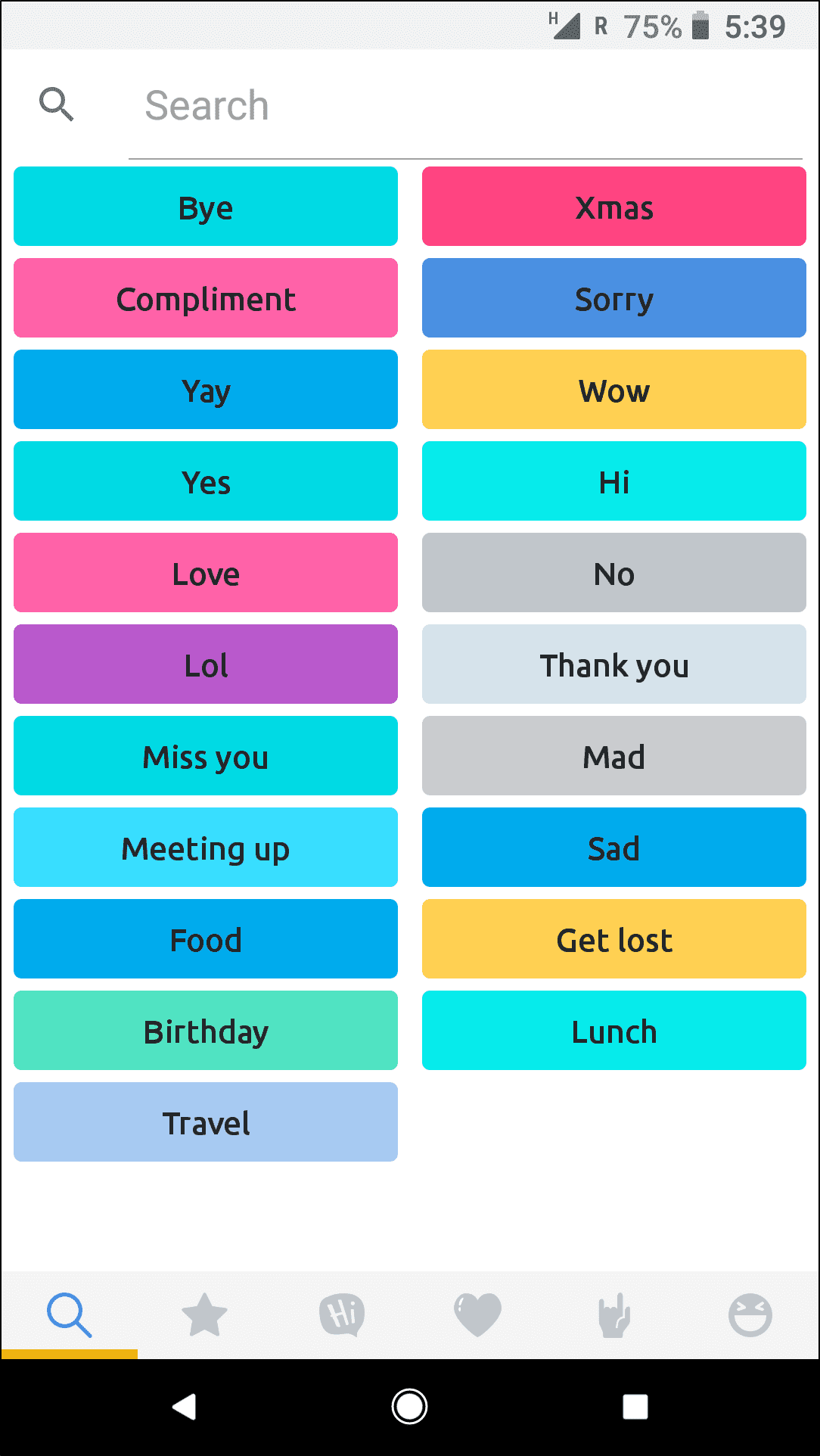
Task: Open the Get lost category
Action: click(x=614, y=939)
